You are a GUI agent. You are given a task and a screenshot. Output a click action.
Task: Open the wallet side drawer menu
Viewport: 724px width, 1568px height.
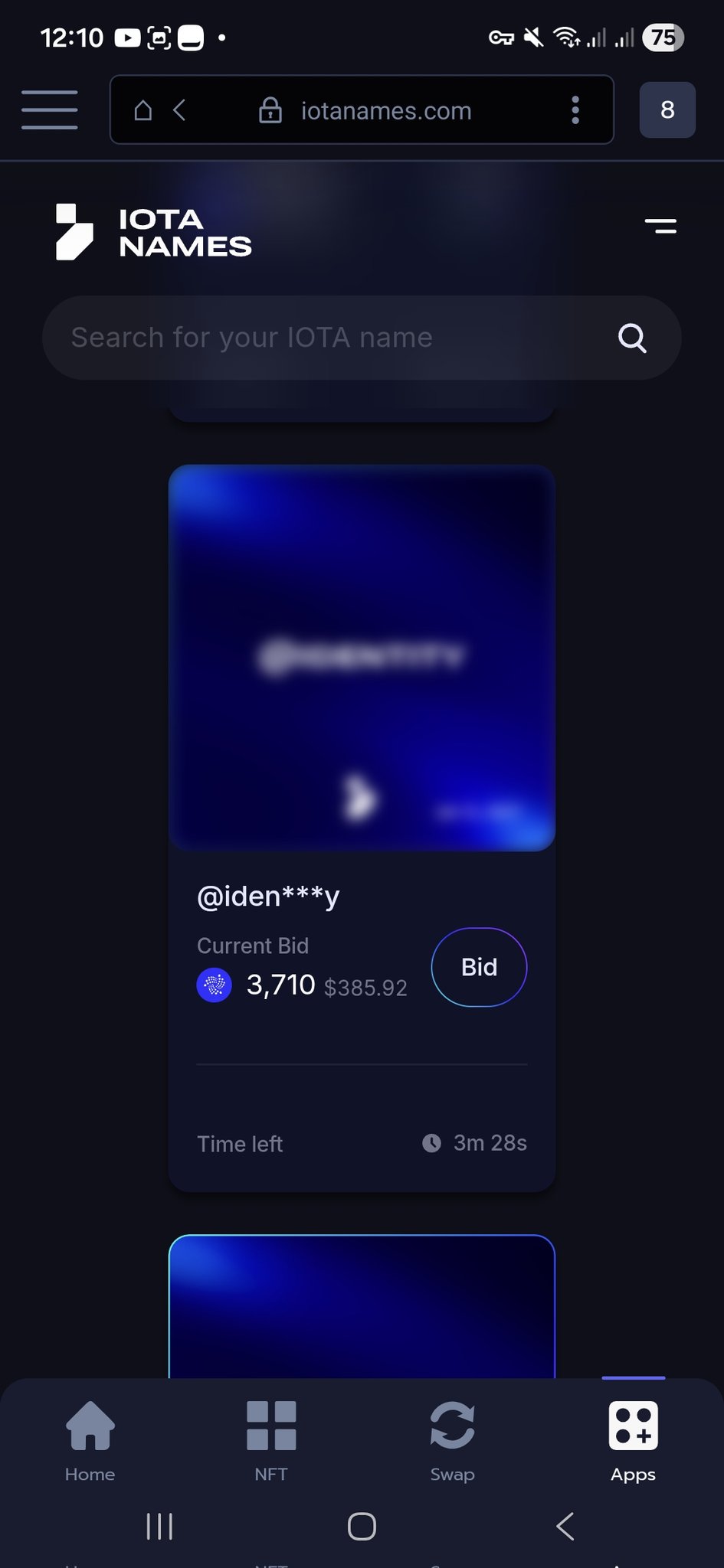coord(50,109)
